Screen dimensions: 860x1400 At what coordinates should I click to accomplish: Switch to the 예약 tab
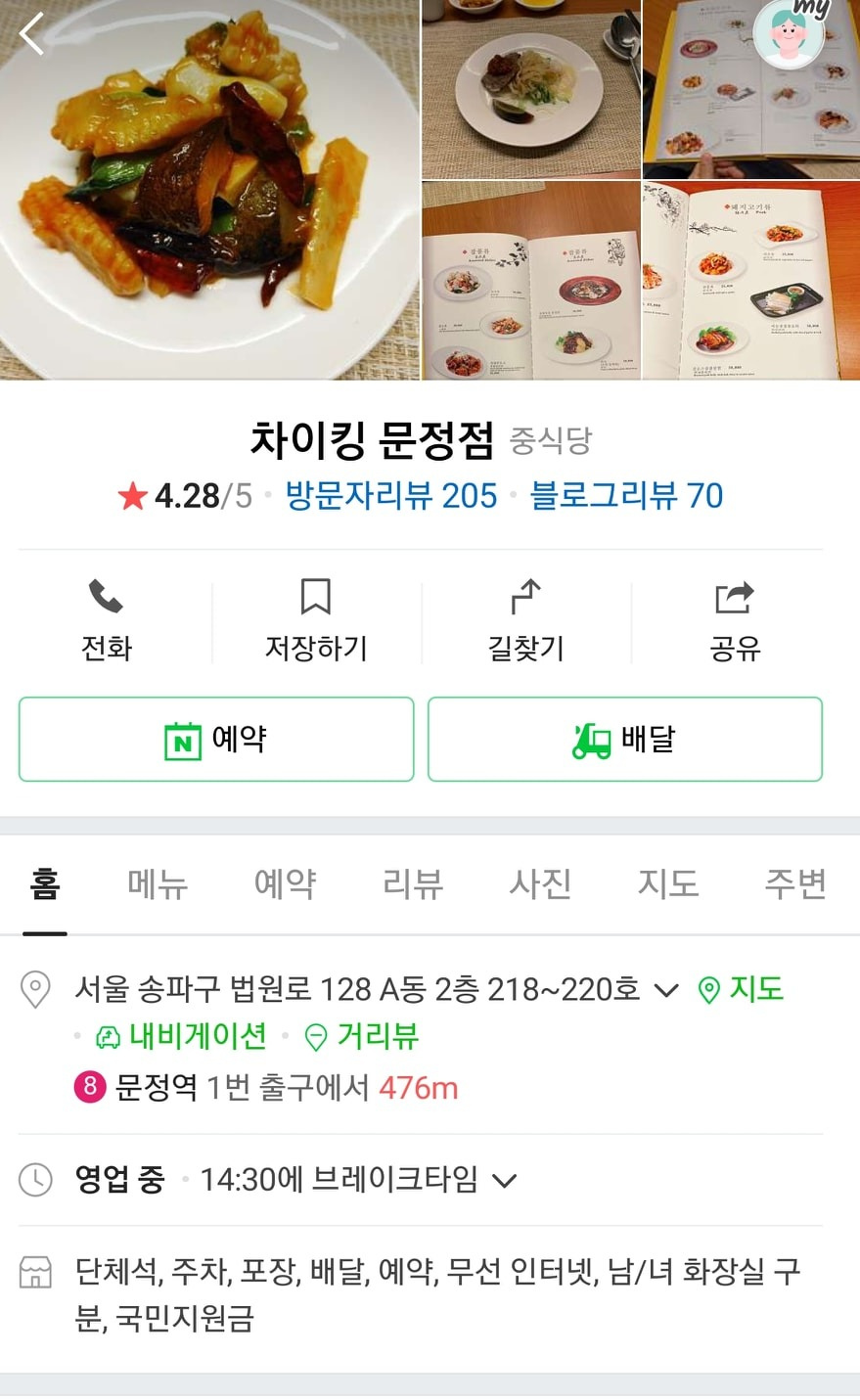[285, 883]
